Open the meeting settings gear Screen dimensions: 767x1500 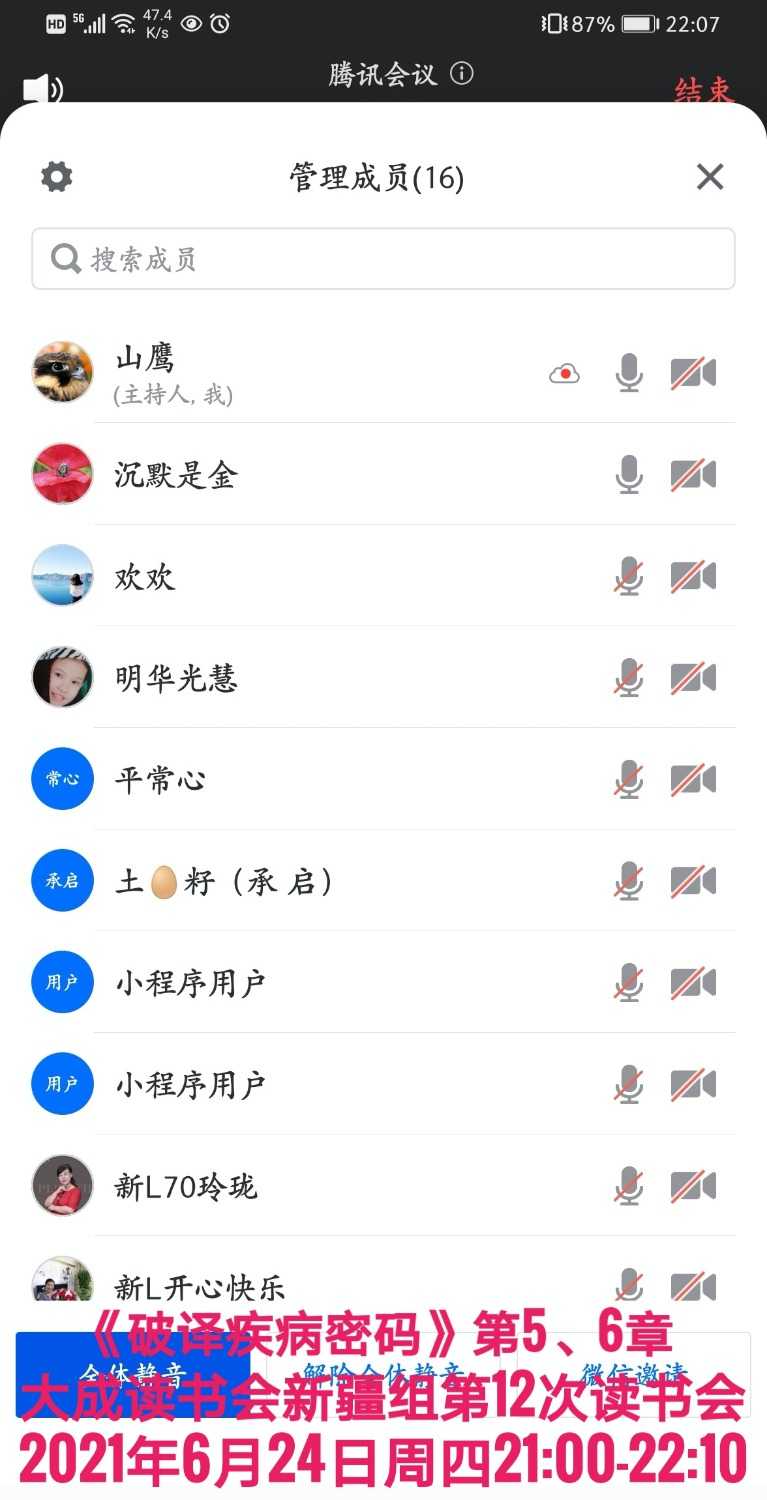pyautogui.click(x=55, y=176)
